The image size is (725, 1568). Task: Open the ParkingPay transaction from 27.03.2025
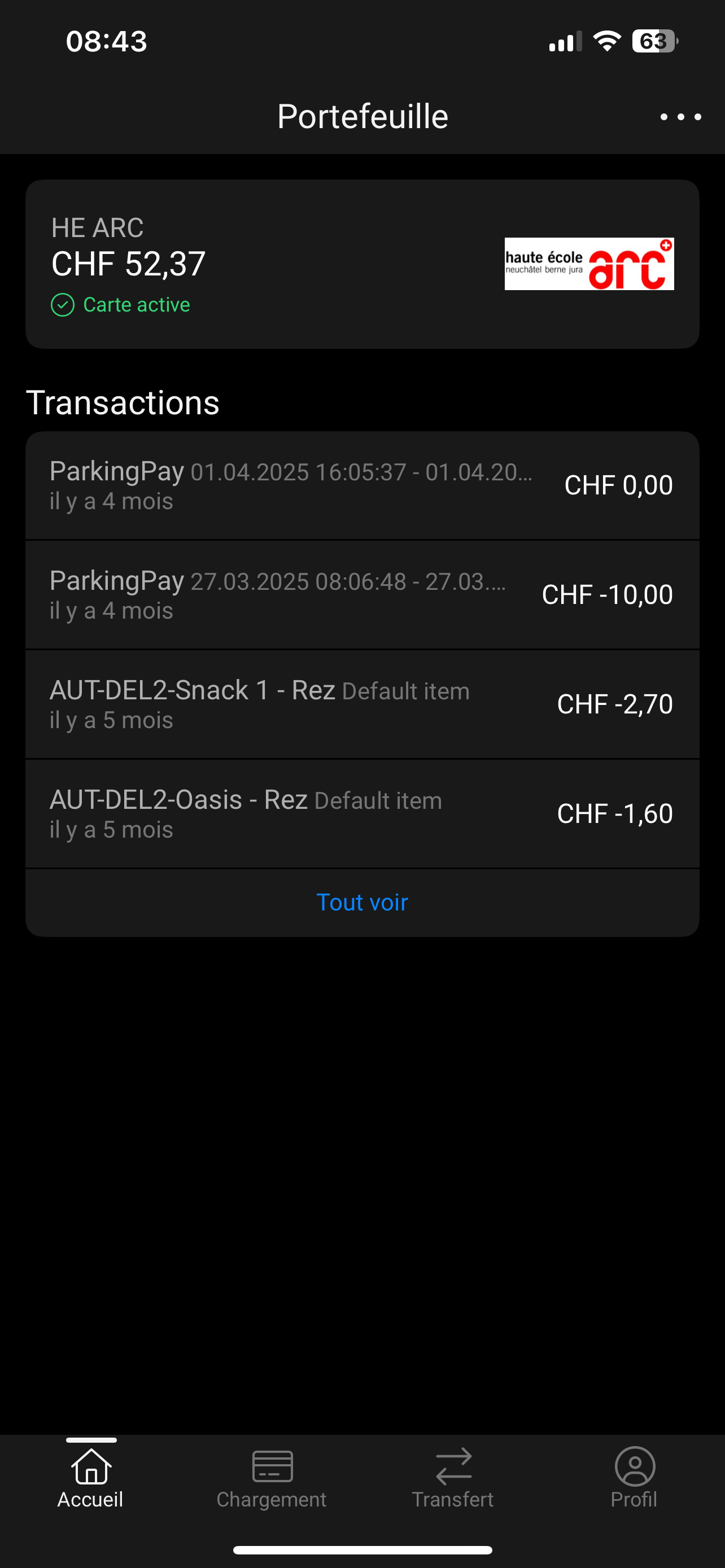tap(362, 595)
